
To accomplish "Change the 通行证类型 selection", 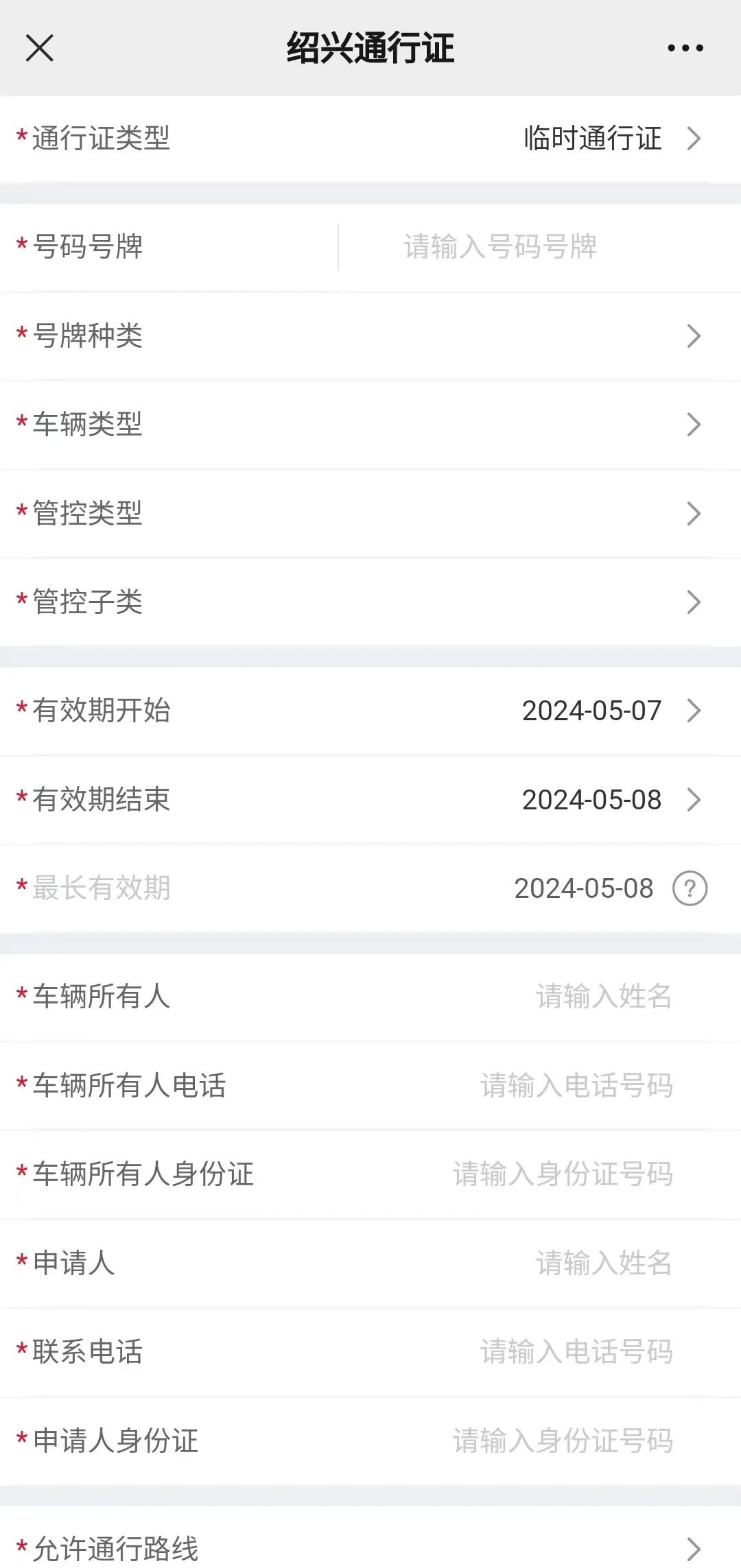I will pyautogui.click(x=611, y=139).
